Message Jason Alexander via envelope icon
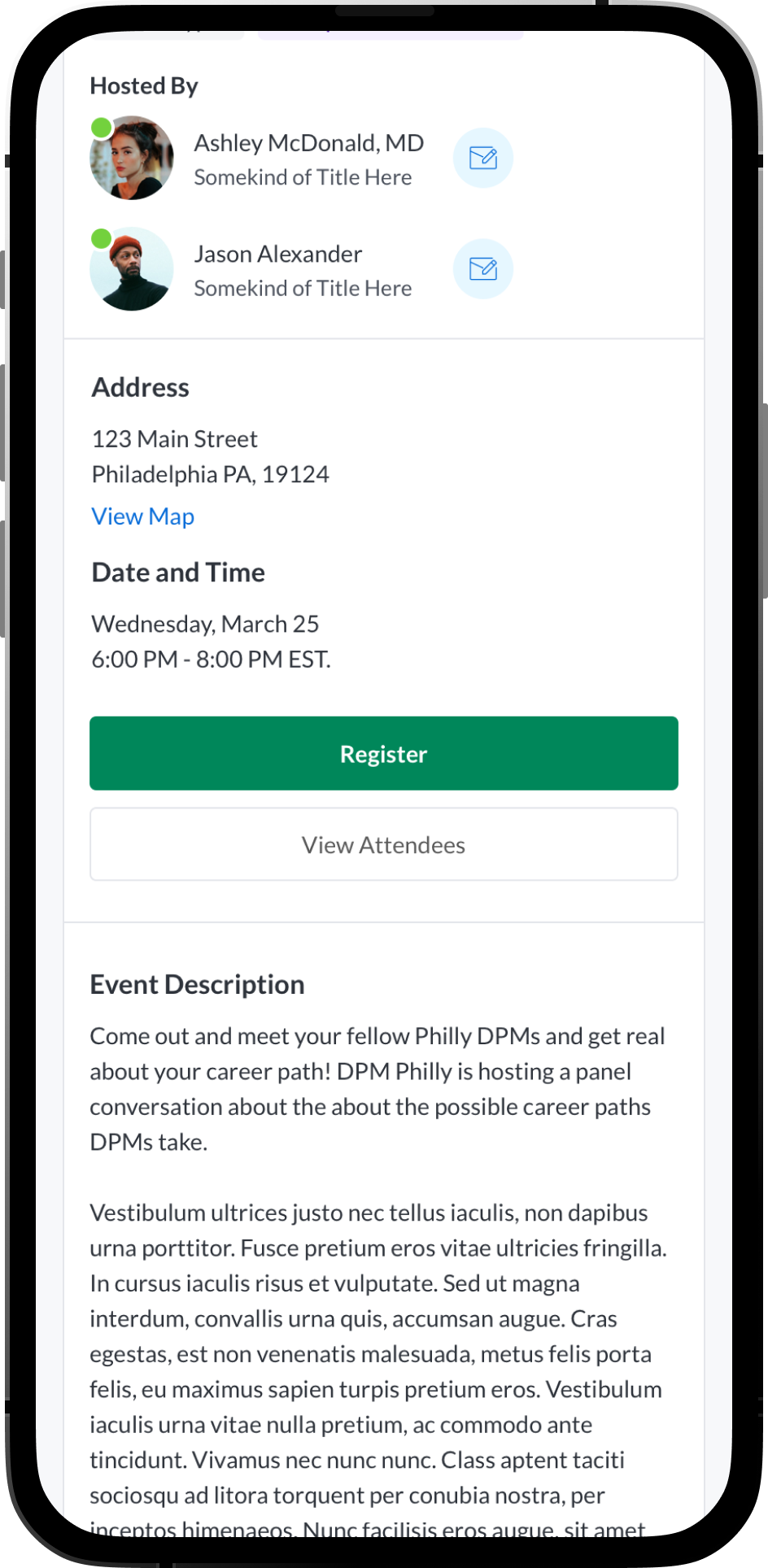This screenshot has height=1568, width=768. coord(483,268)
